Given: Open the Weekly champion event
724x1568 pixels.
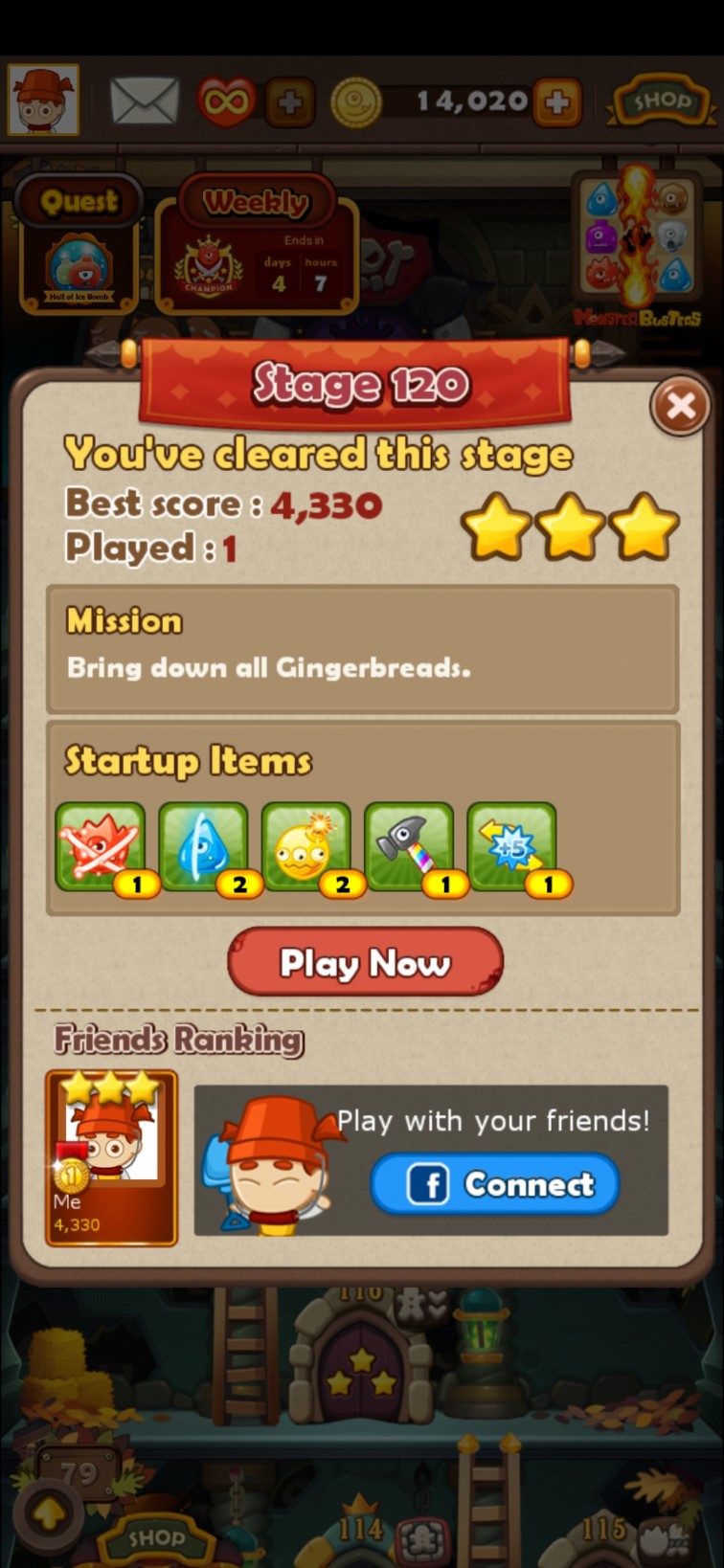Looking at the screenshot, I should 256,244.
